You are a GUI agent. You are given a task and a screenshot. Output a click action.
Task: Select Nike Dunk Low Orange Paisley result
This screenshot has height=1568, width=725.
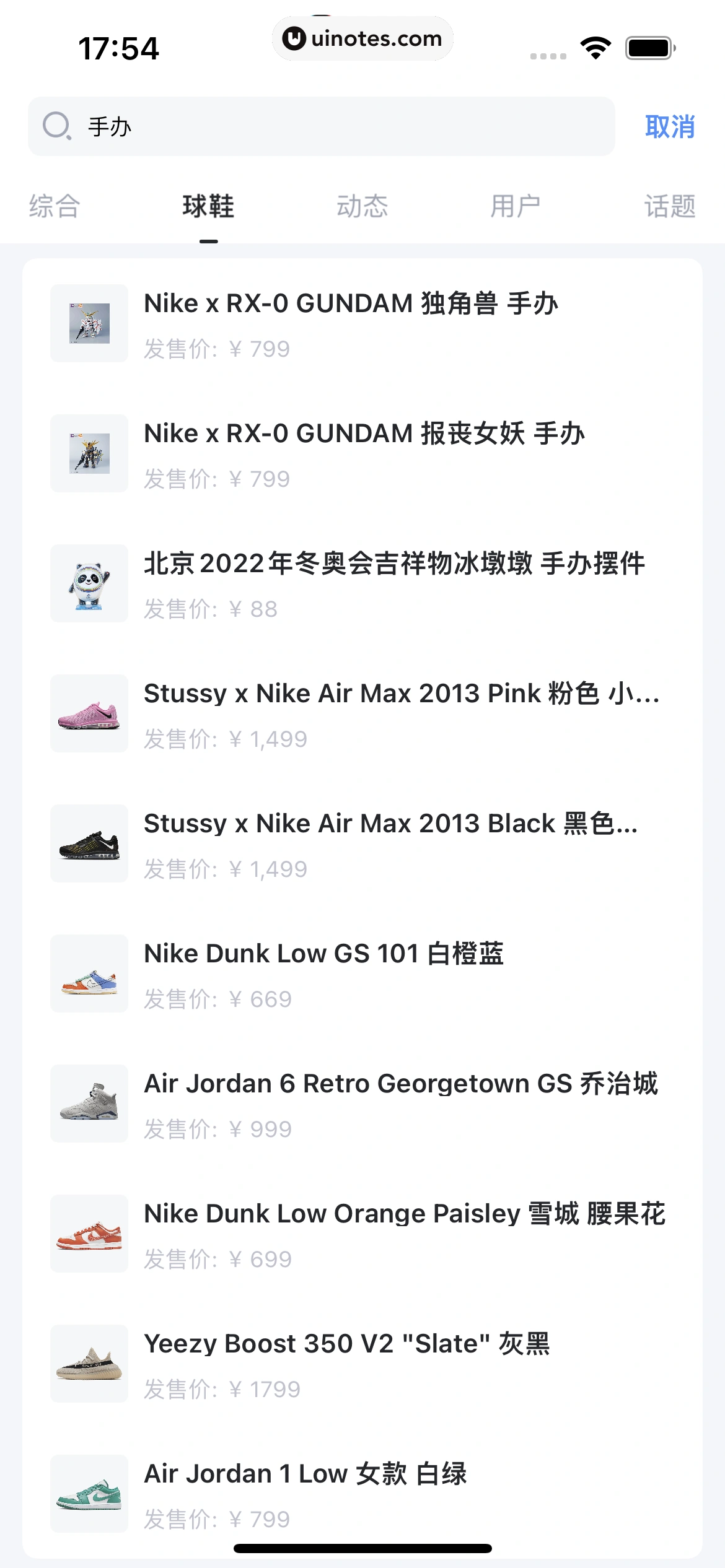[362, 1234]
